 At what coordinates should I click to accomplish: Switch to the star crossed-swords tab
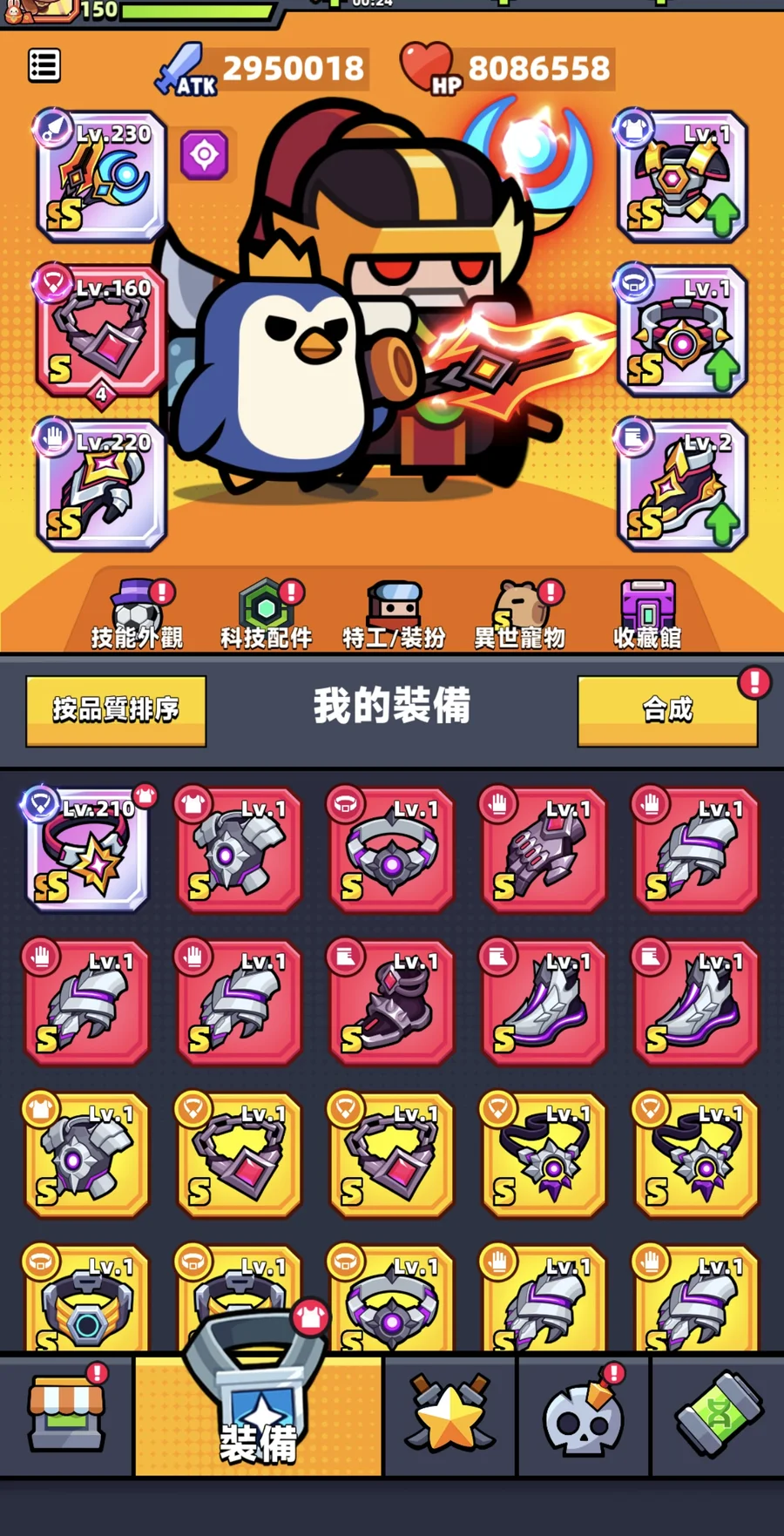tap(449, 1415)
